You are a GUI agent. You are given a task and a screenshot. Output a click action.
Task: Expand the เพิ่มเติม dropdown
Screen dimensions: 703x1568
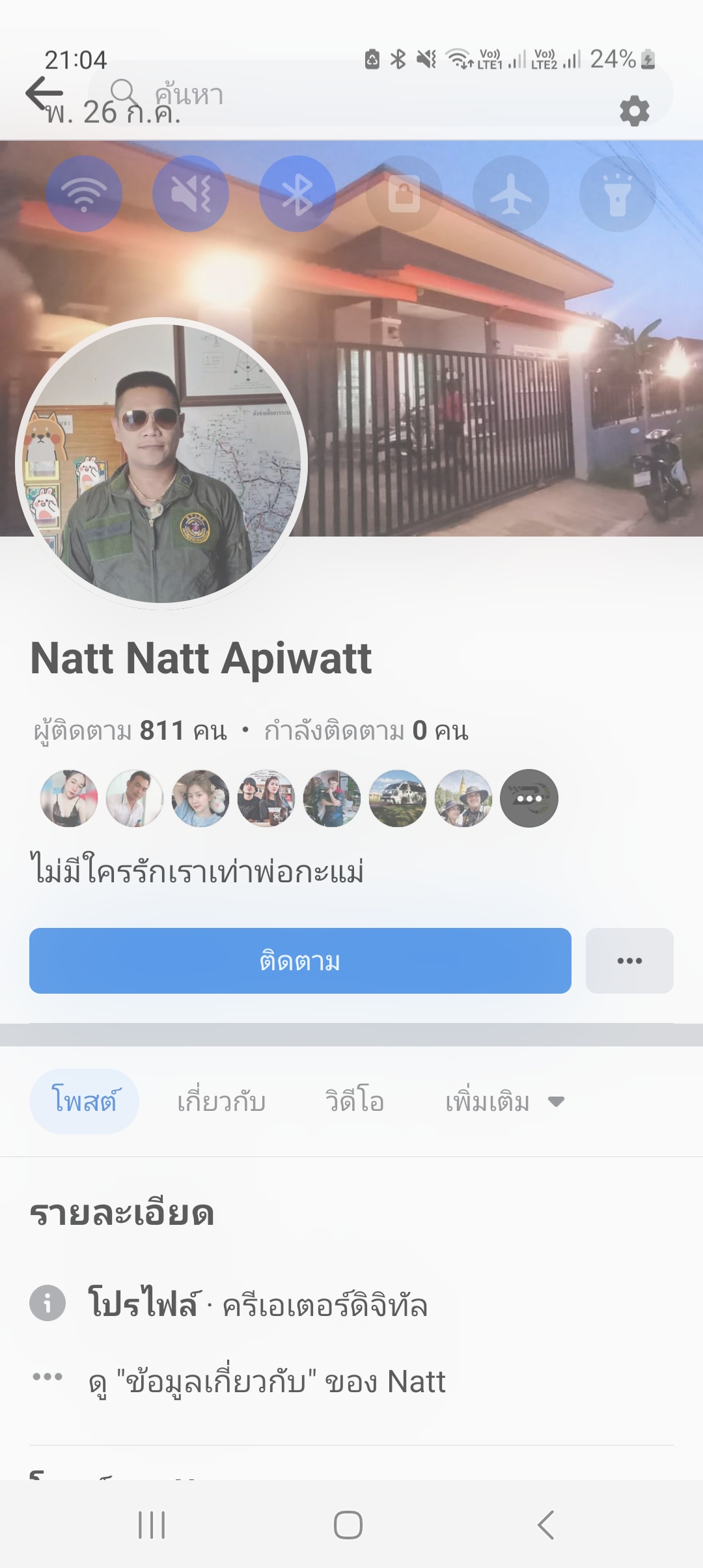pos(504,1102)
